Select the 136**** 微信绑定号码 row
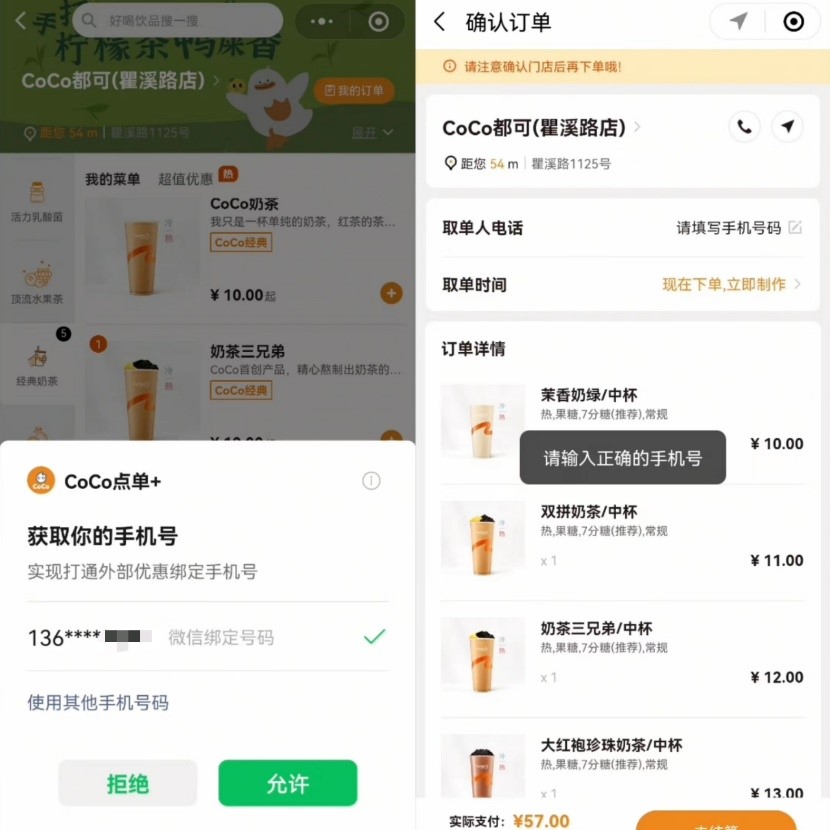This screenshot has width=830, height=830. [207, 637]
